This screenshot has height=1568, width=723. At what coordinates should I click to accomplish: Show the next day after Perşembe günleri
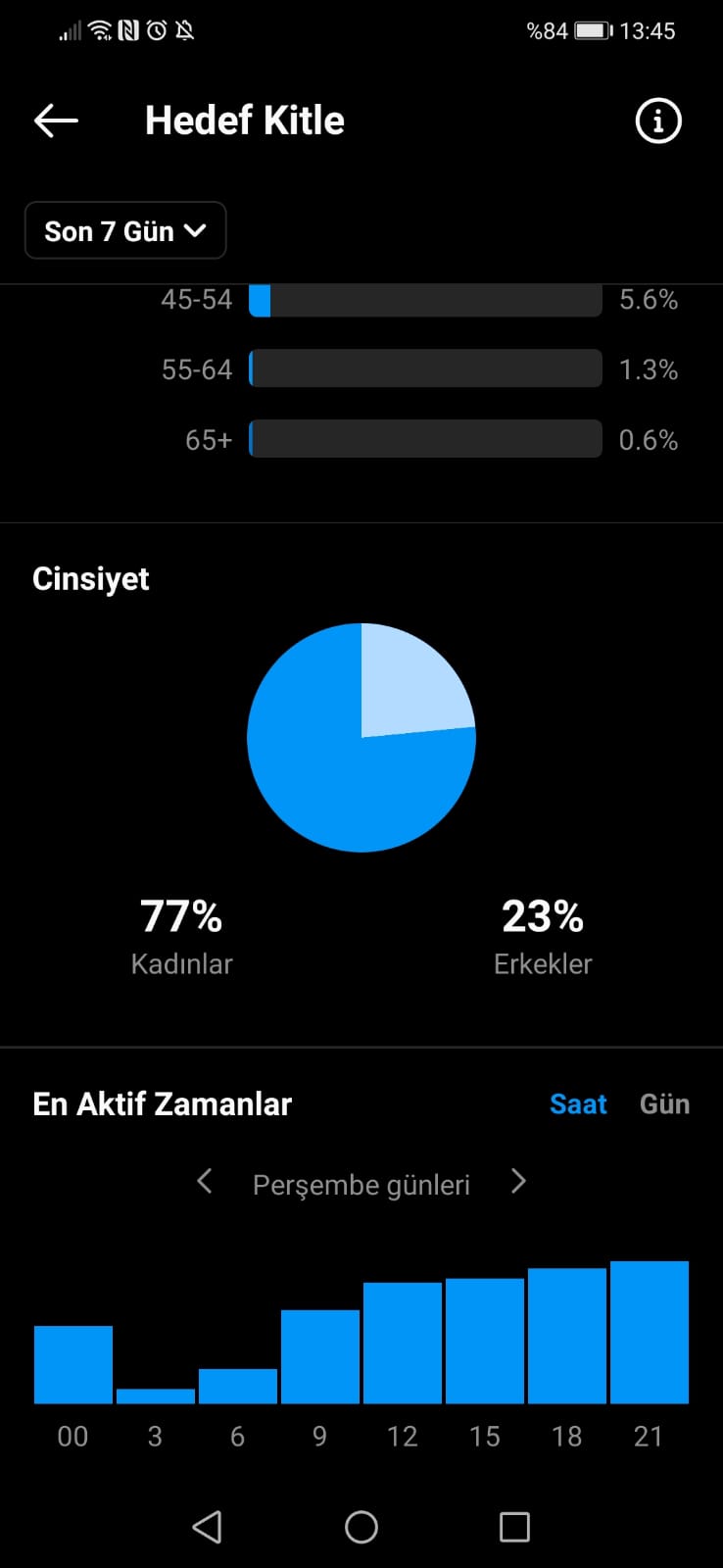point(518,1182)
